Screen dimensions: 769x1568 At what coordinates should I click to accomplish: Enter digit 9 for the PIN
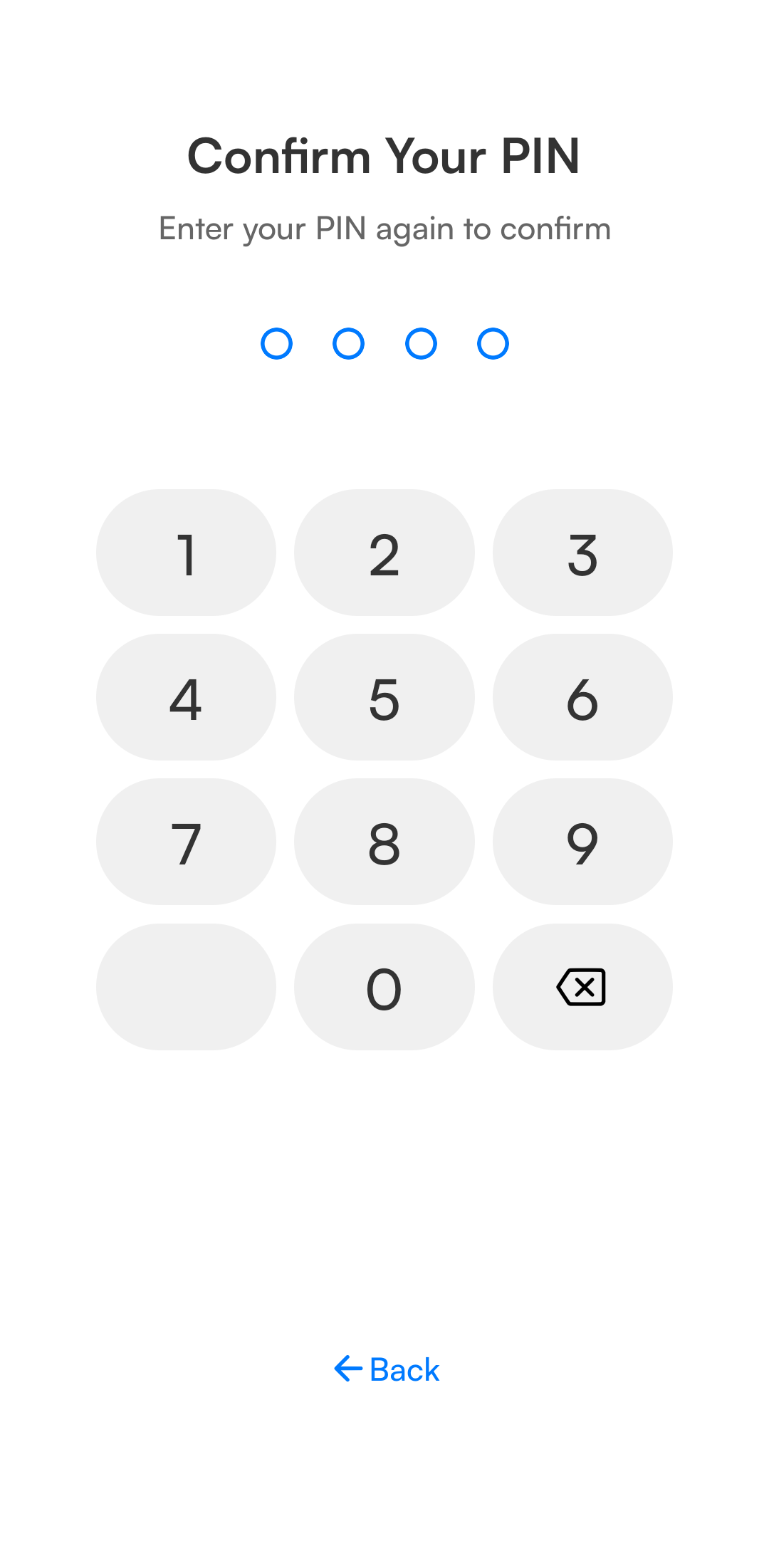(x=582, y=842)
